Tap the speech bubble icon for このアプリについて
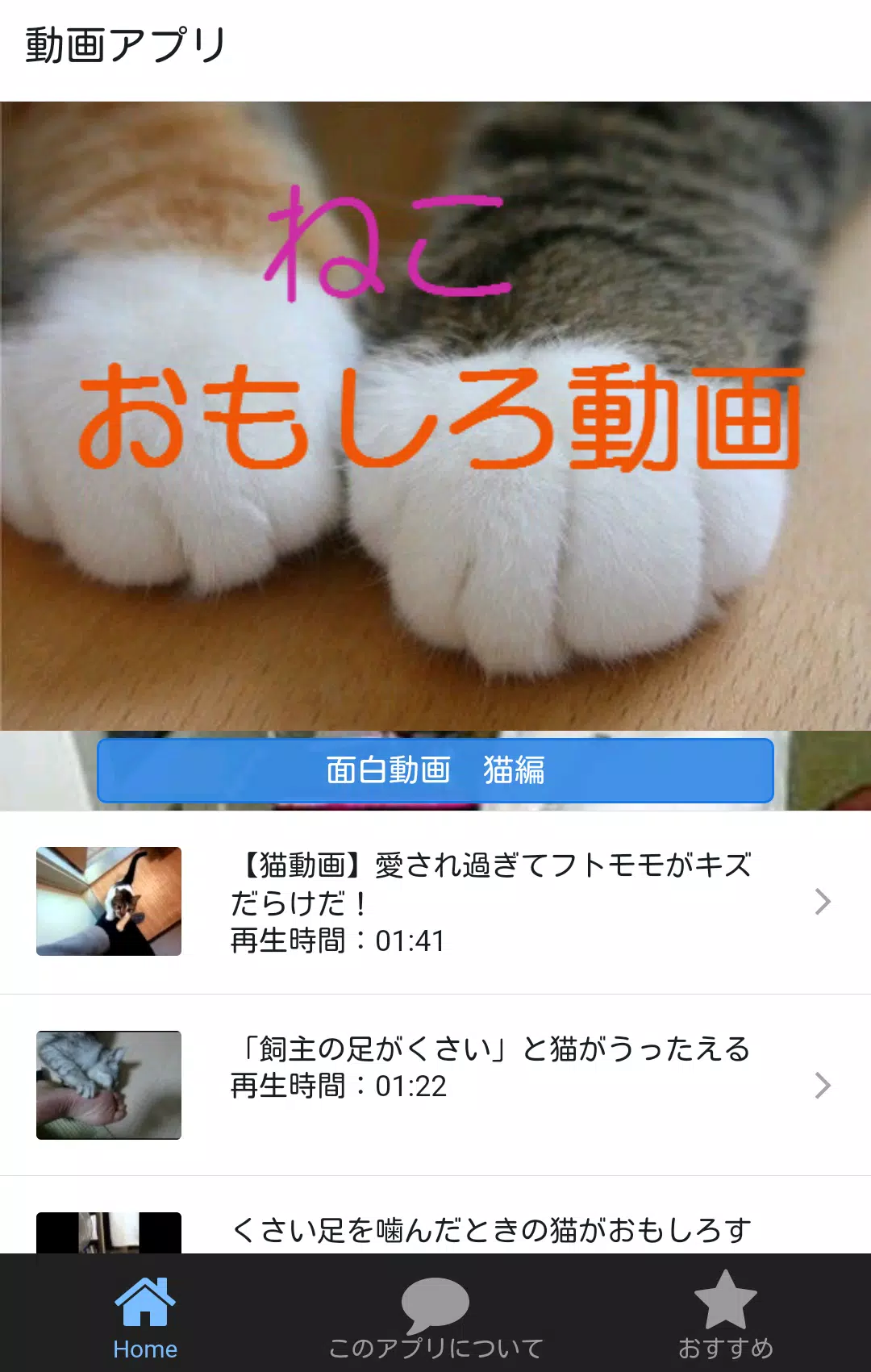 (434, 1302)
